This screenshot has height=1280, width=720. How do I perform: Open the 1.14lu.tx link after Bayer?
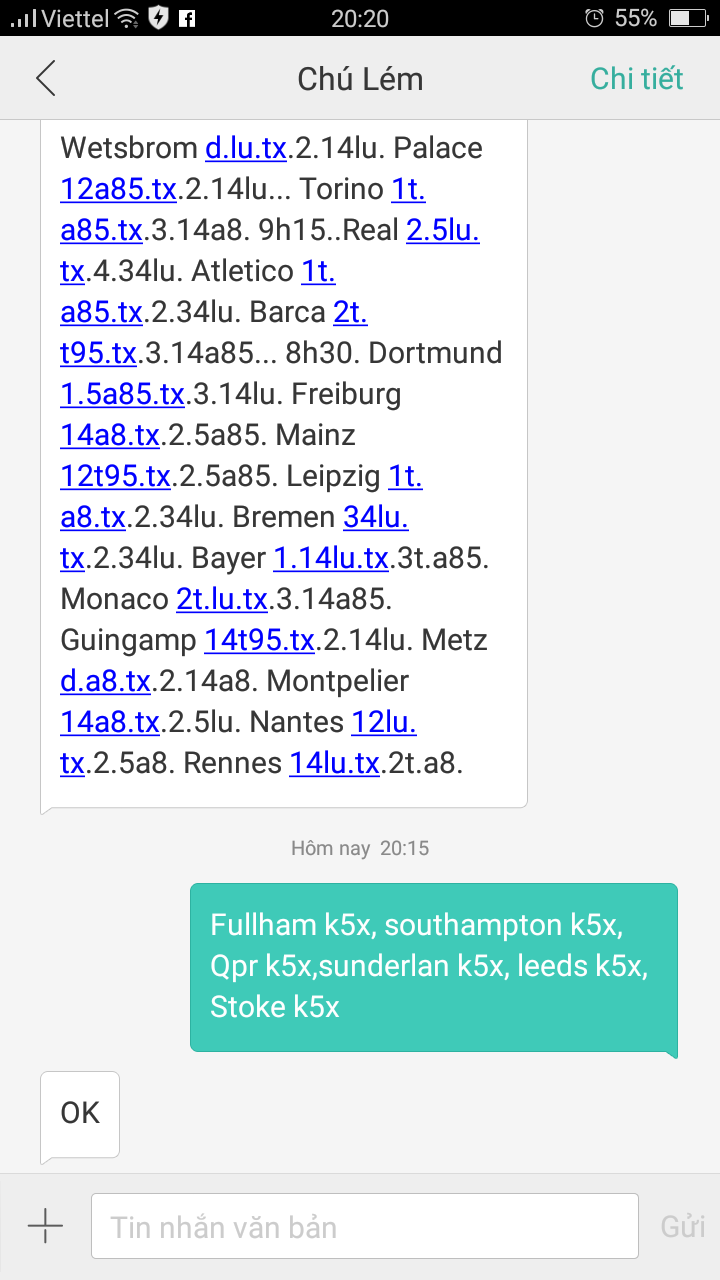(331, 558)
